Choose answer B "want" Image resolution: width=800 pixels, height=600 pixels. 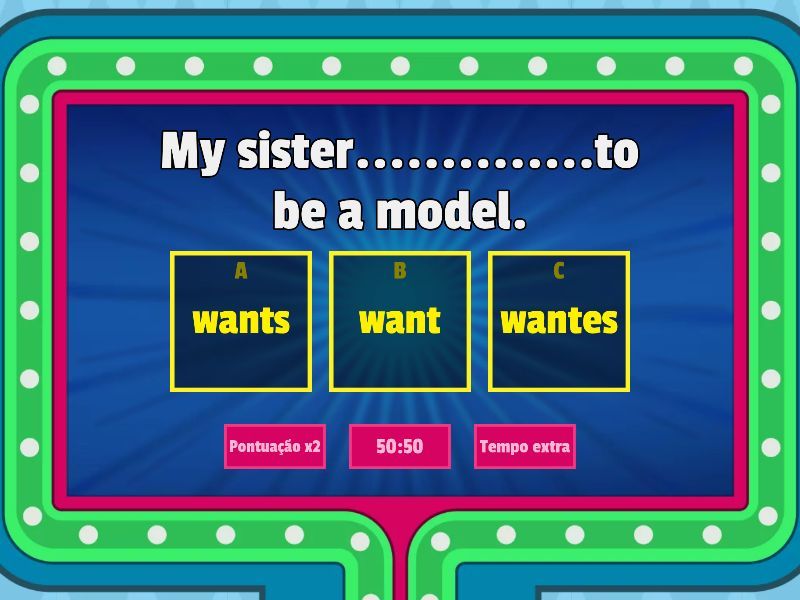(x=400, y=321)
